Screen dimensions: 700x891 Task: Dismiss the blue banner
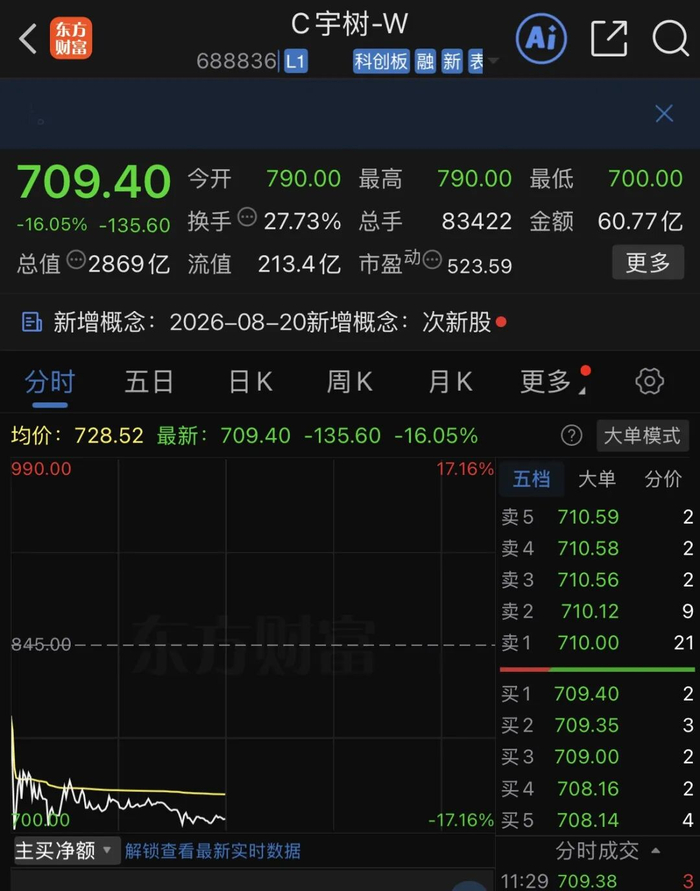click(x=664, y=113)
